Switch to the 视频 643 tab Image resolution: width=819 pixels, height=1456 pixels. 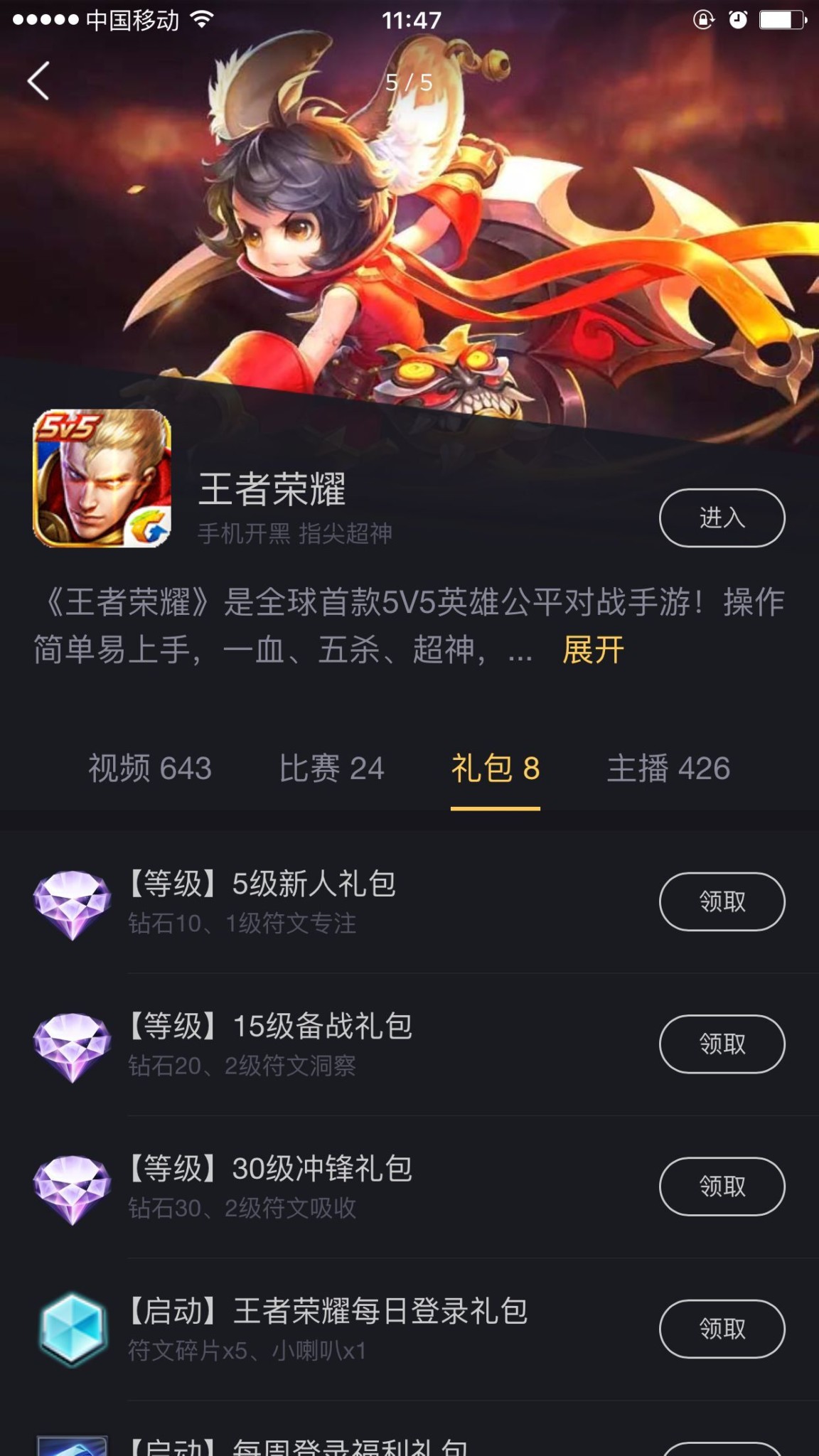150,769
